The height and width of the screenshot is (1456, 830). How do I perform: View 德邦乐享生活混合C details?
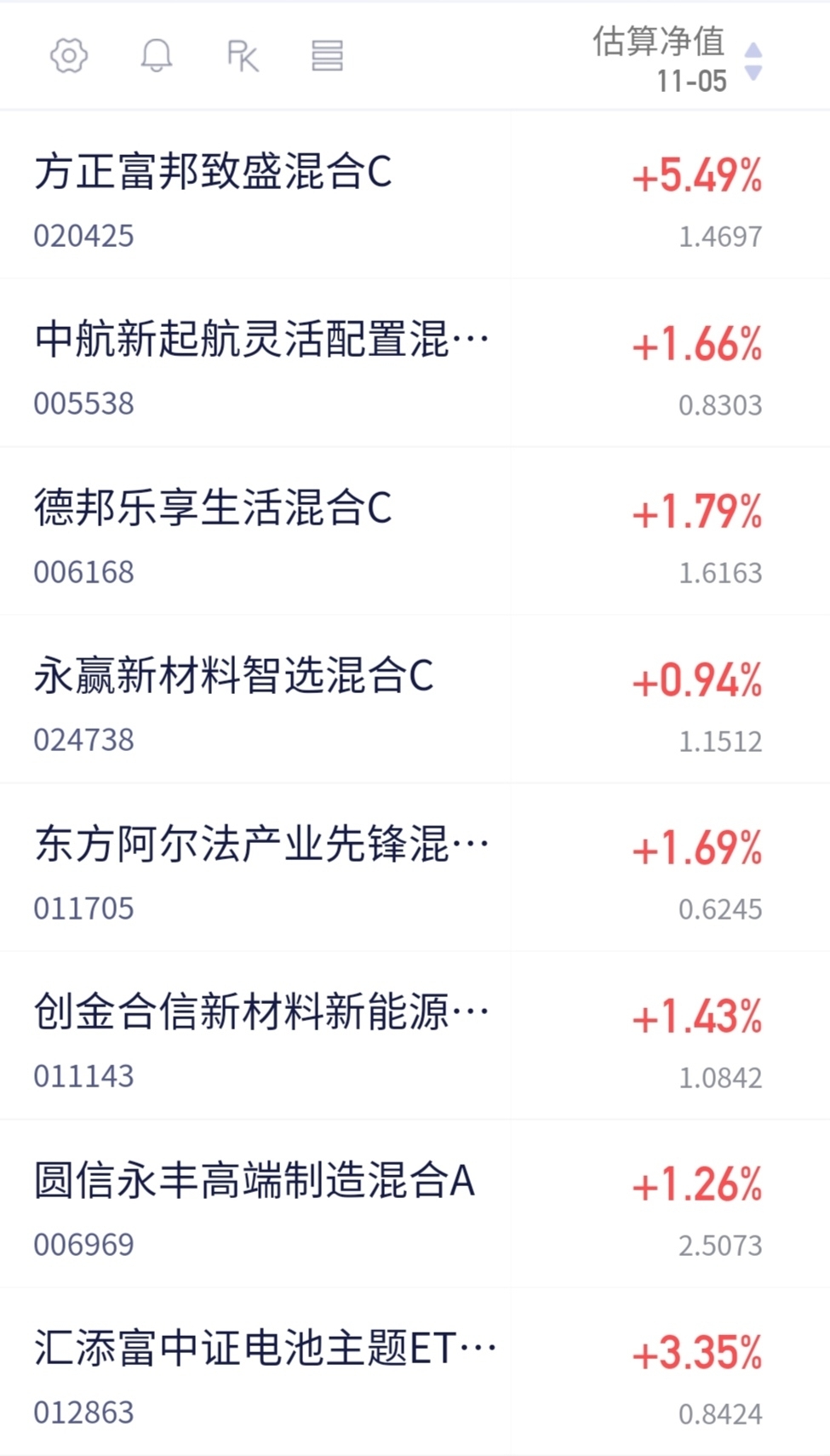415,530
